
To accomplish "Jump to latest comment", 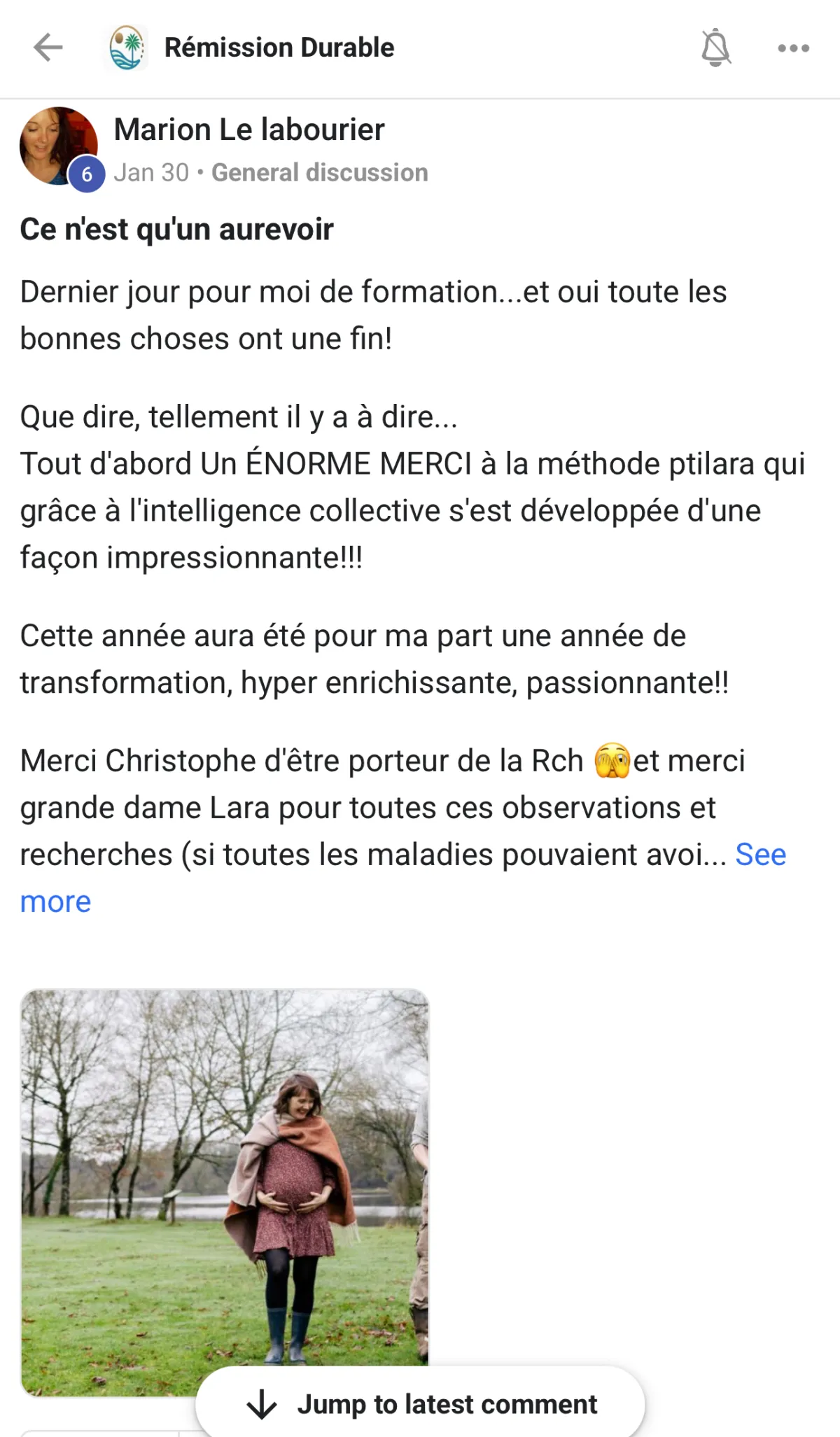I will coord(420,1404).
